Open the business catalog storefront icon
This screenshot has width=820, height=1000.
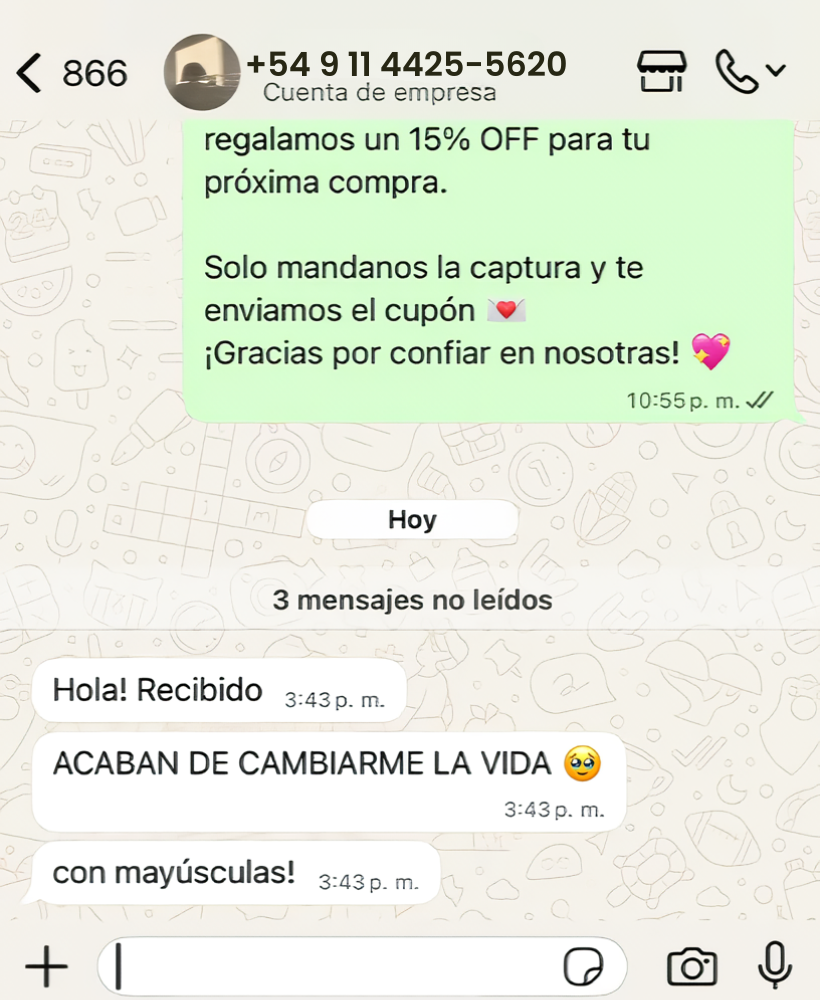(x=661, y=72)
